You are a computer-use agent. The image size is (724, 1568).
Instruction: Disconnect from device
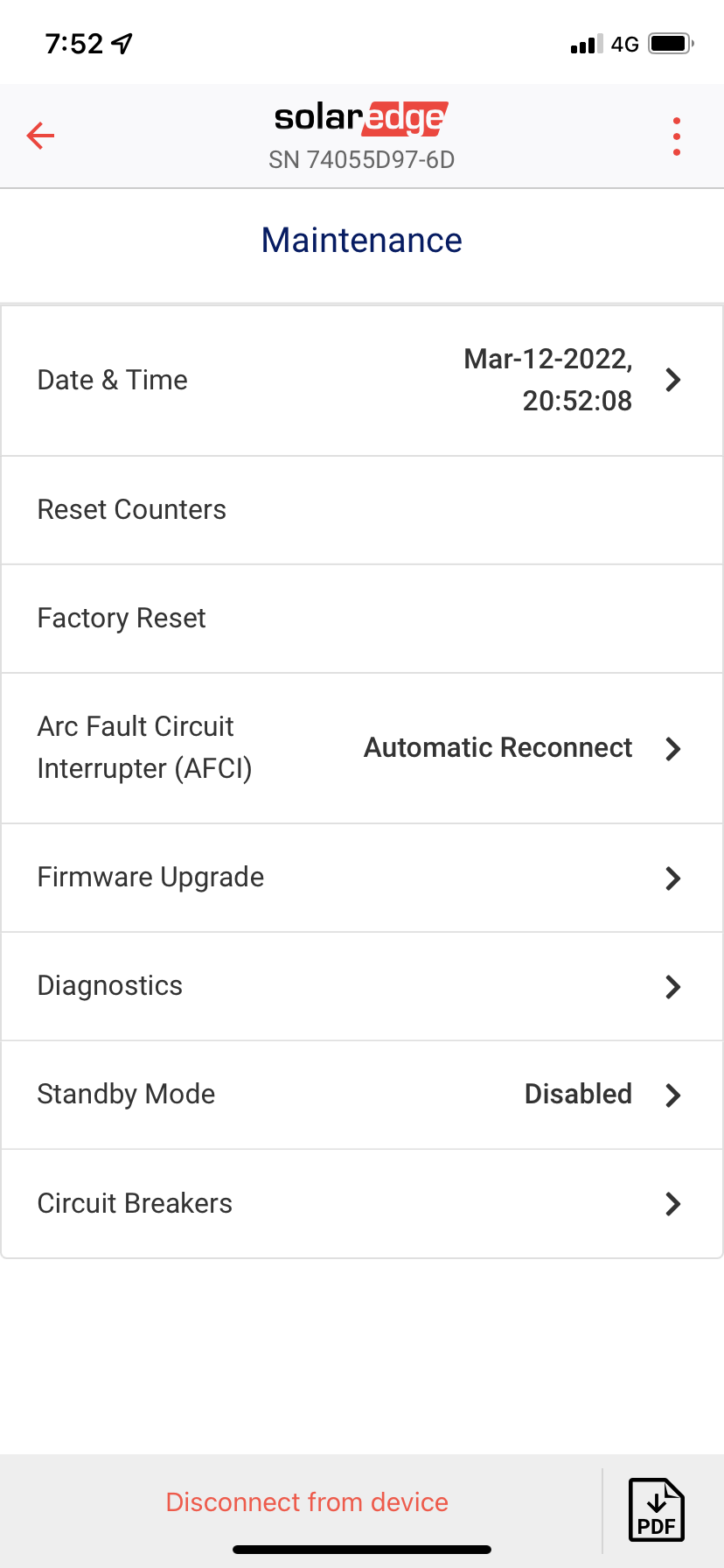click(306, 1501)
